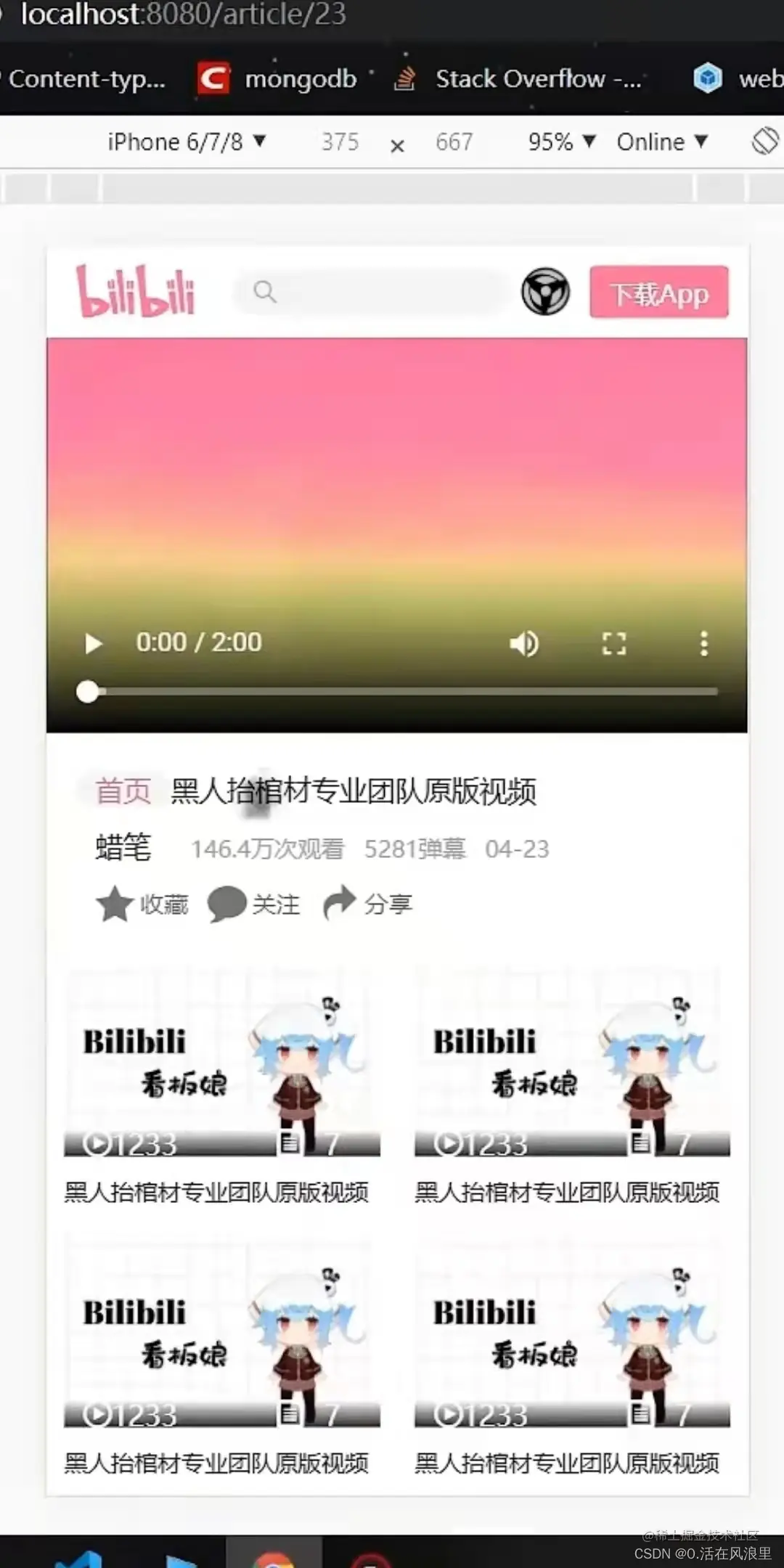The width and height of the screenshot is (784, 1568).
Task: Tap 收藏 to favorite the video
Action: tap(142, 905)
